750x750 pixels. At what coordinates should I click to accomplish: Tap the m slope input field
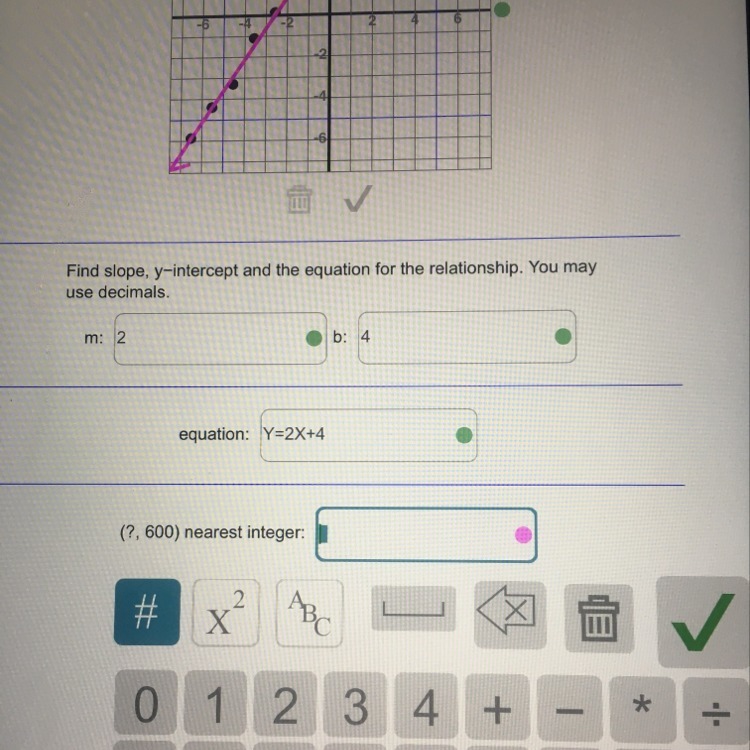click(x=221, y=339)
